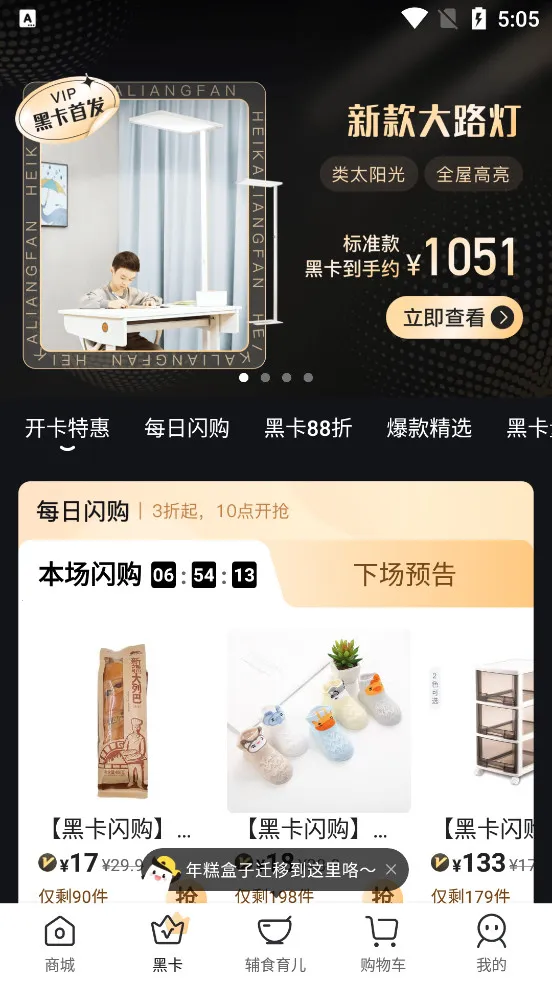This screenshot has width=552, height=981.
Task: Go to the 商城 tab
Action: click(x=60, y=942)
